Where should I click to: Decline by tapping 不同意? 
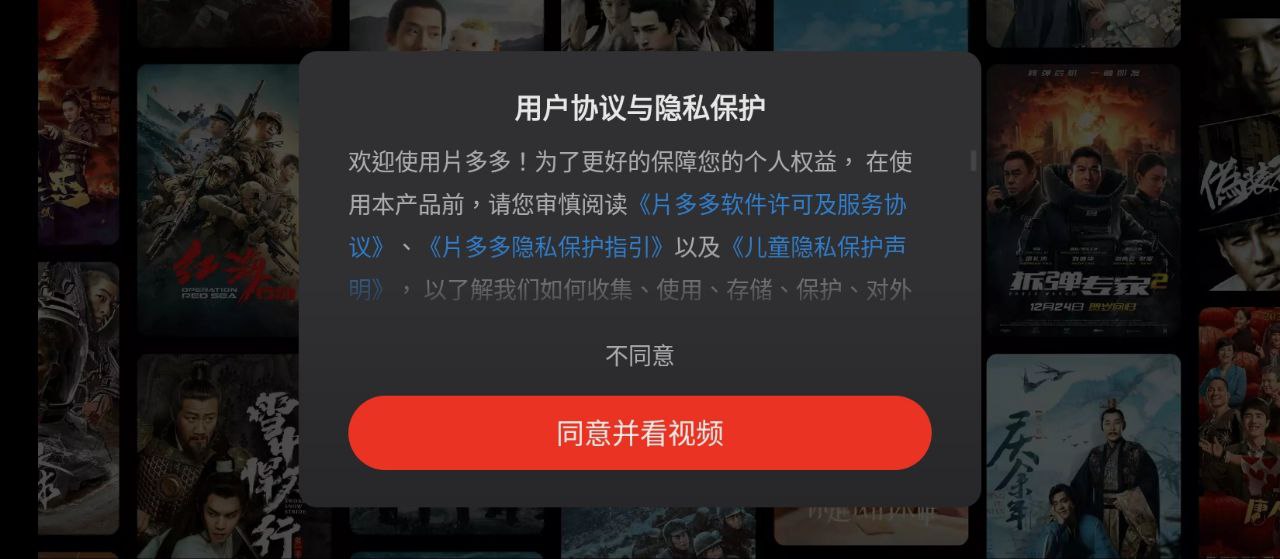639,356
